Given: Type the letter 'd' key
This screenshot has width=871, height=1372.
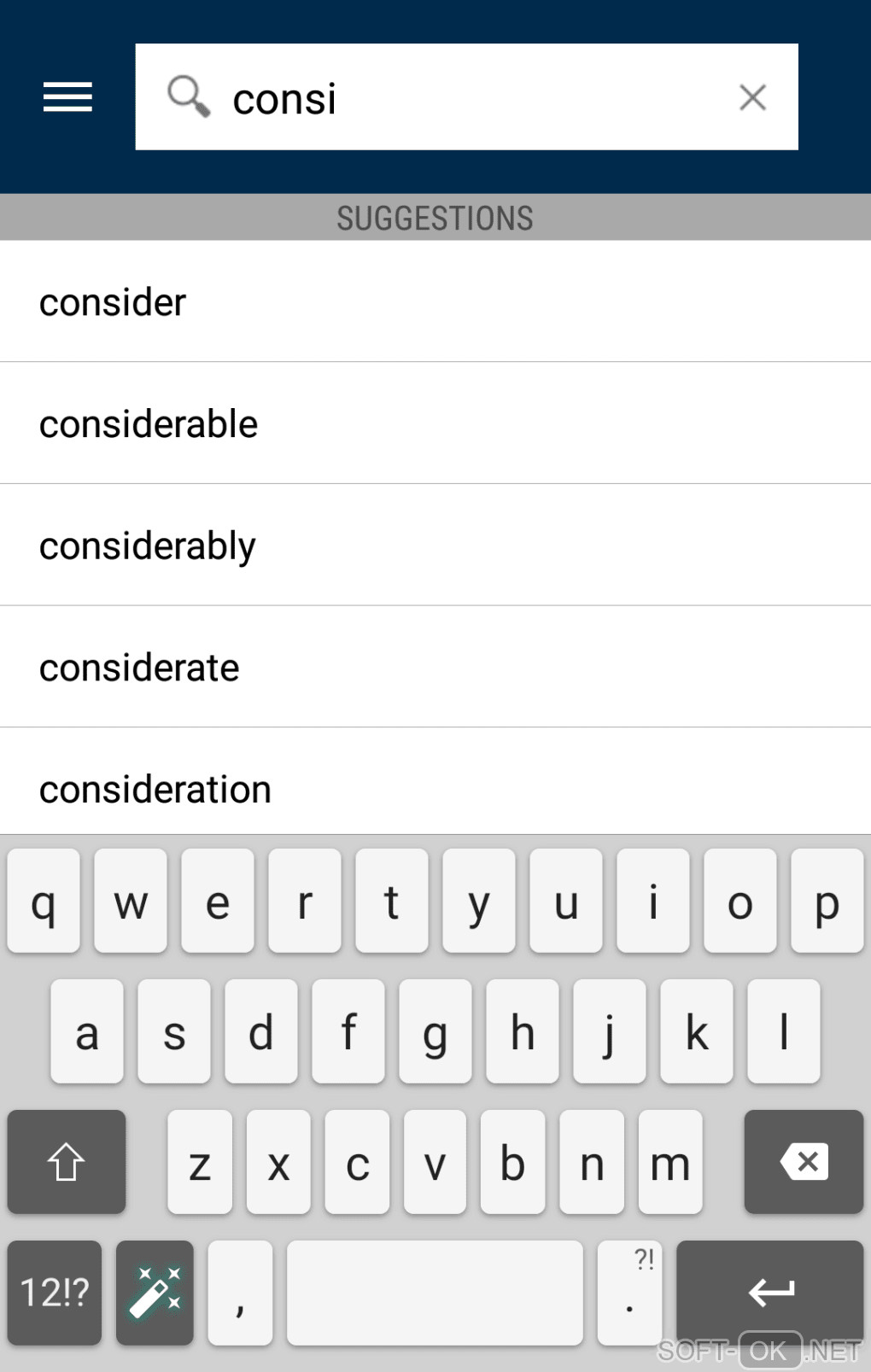Looking at the screenshot, I should 261,1031.
